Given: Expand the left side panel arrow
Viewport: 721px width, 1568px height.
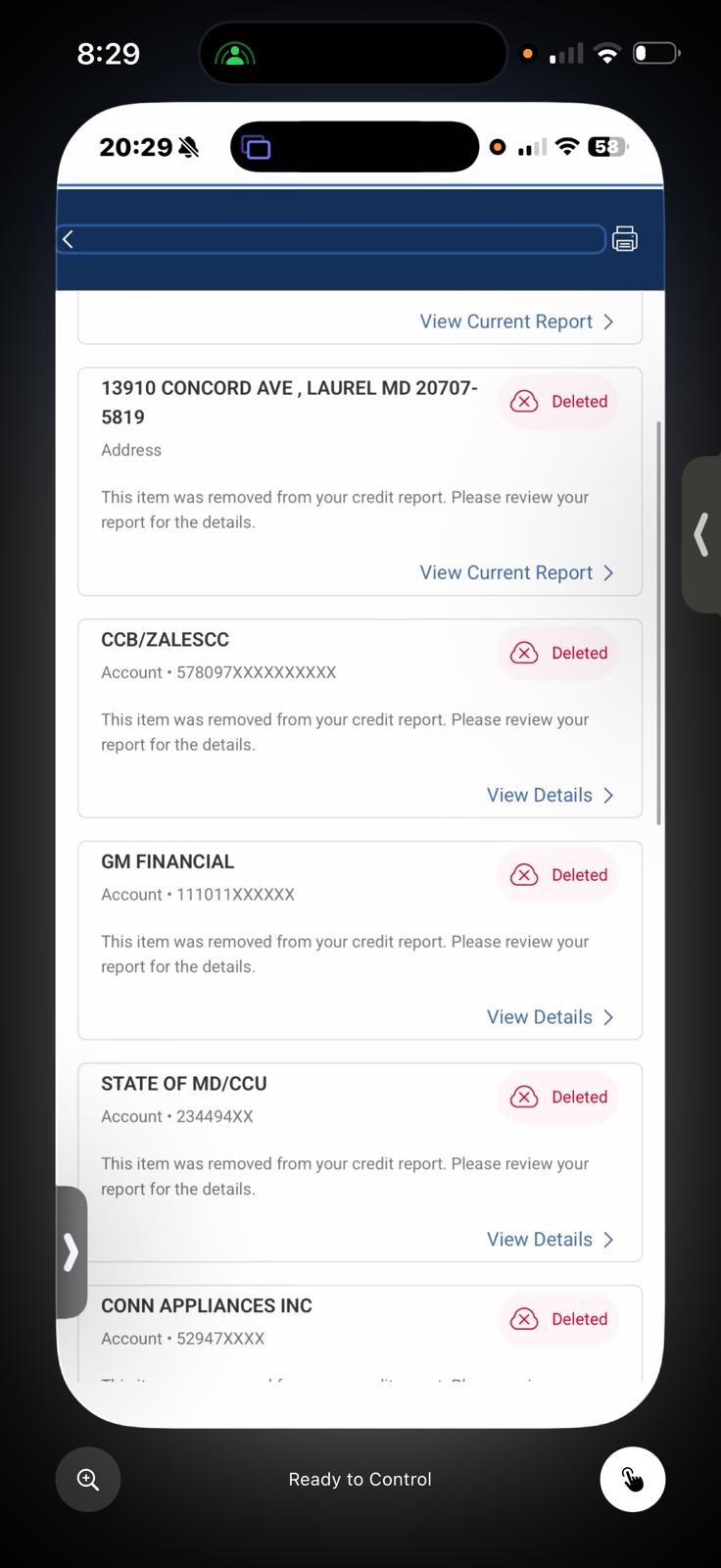Looking at the screenshot, I should (71, 1252).
